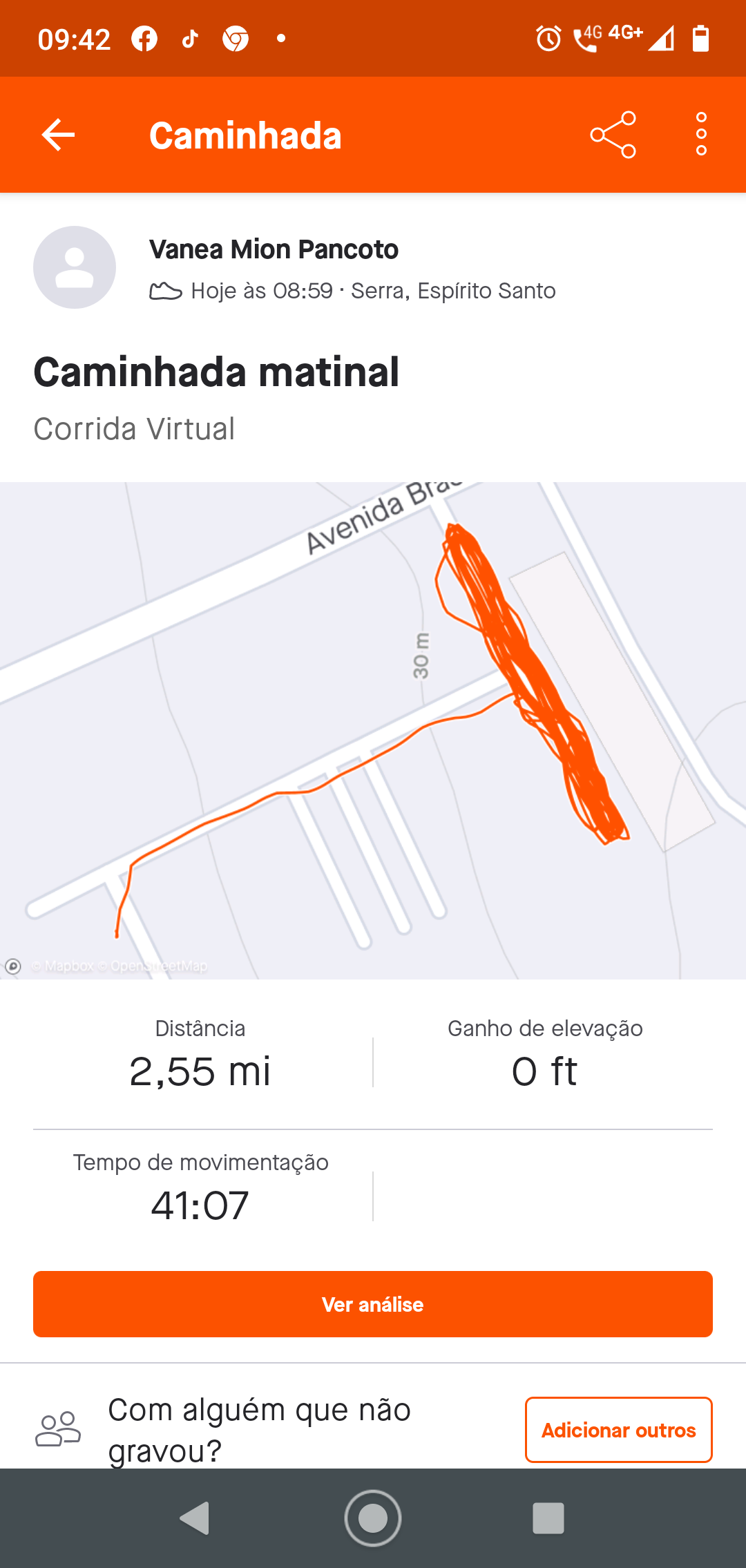Tap the Ver análise button

click(373, 1304)
